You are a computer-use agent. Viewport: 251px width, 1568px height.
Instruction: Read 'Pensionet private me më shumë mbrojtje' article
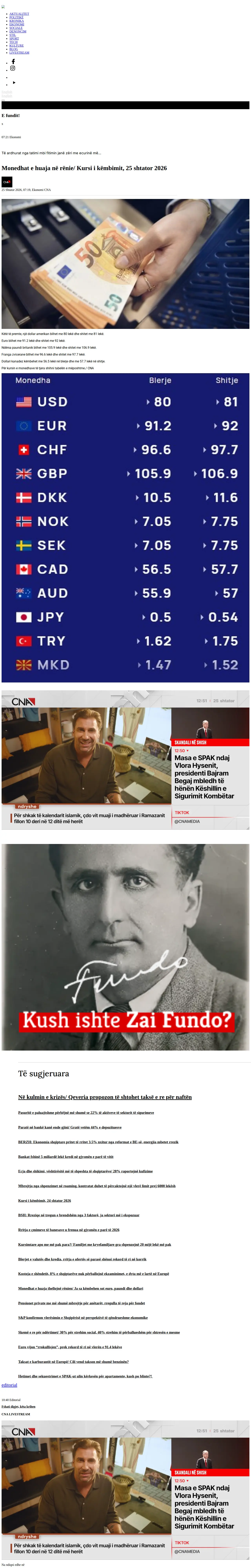click(82, 1303)
